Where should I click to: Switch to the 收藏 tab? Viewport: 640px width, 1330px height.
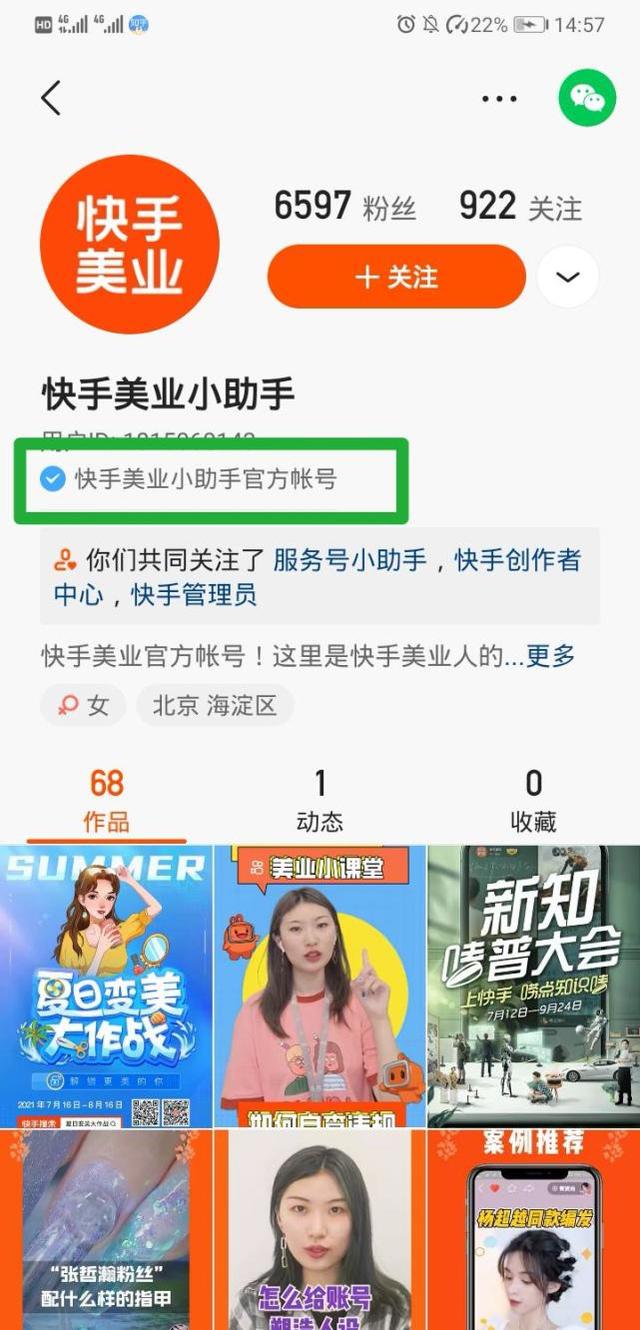click(533, 802)
